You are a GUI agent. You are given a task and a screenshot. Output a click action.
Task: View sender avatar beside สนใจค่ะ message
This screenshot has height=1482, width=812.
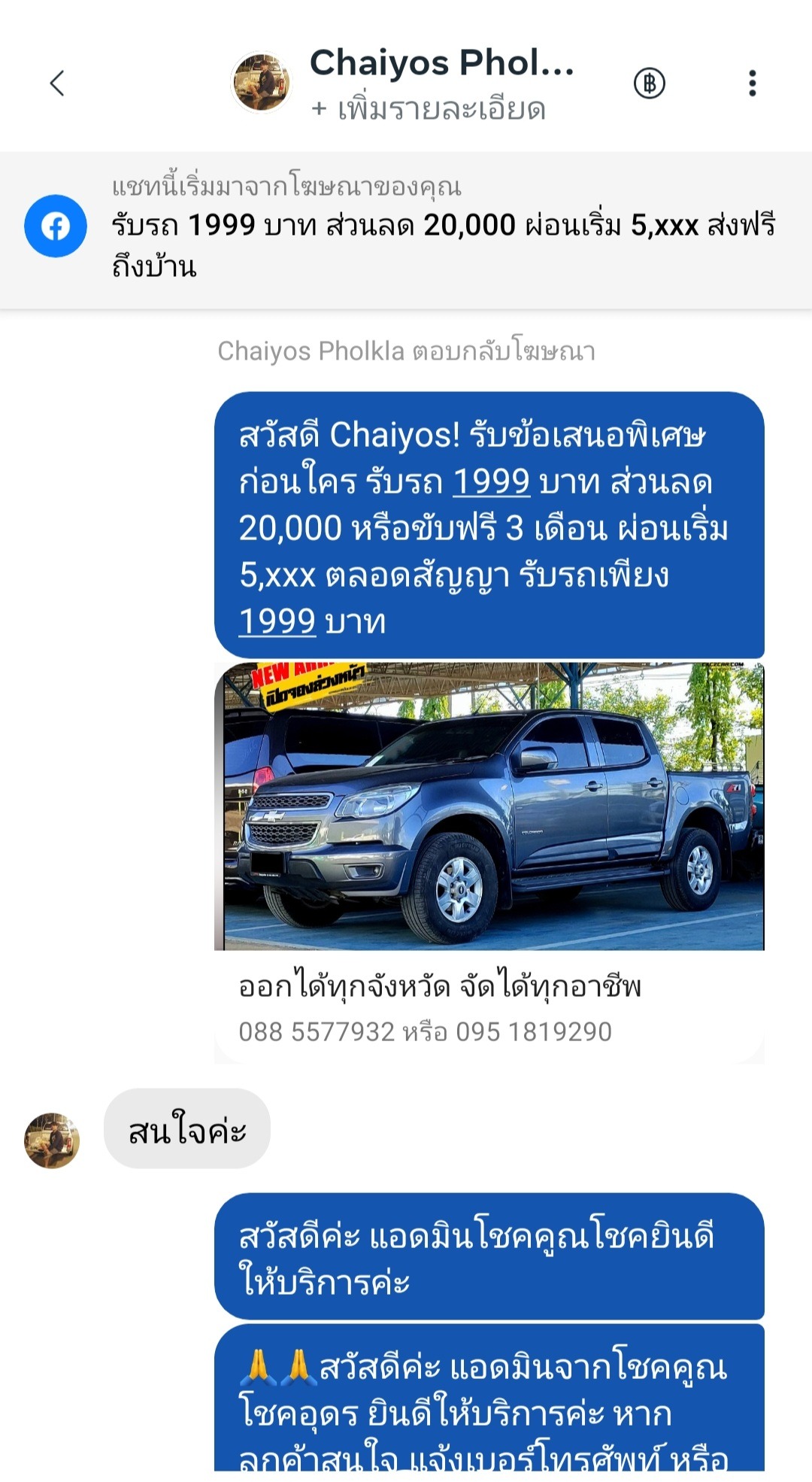coord(52,1140)
